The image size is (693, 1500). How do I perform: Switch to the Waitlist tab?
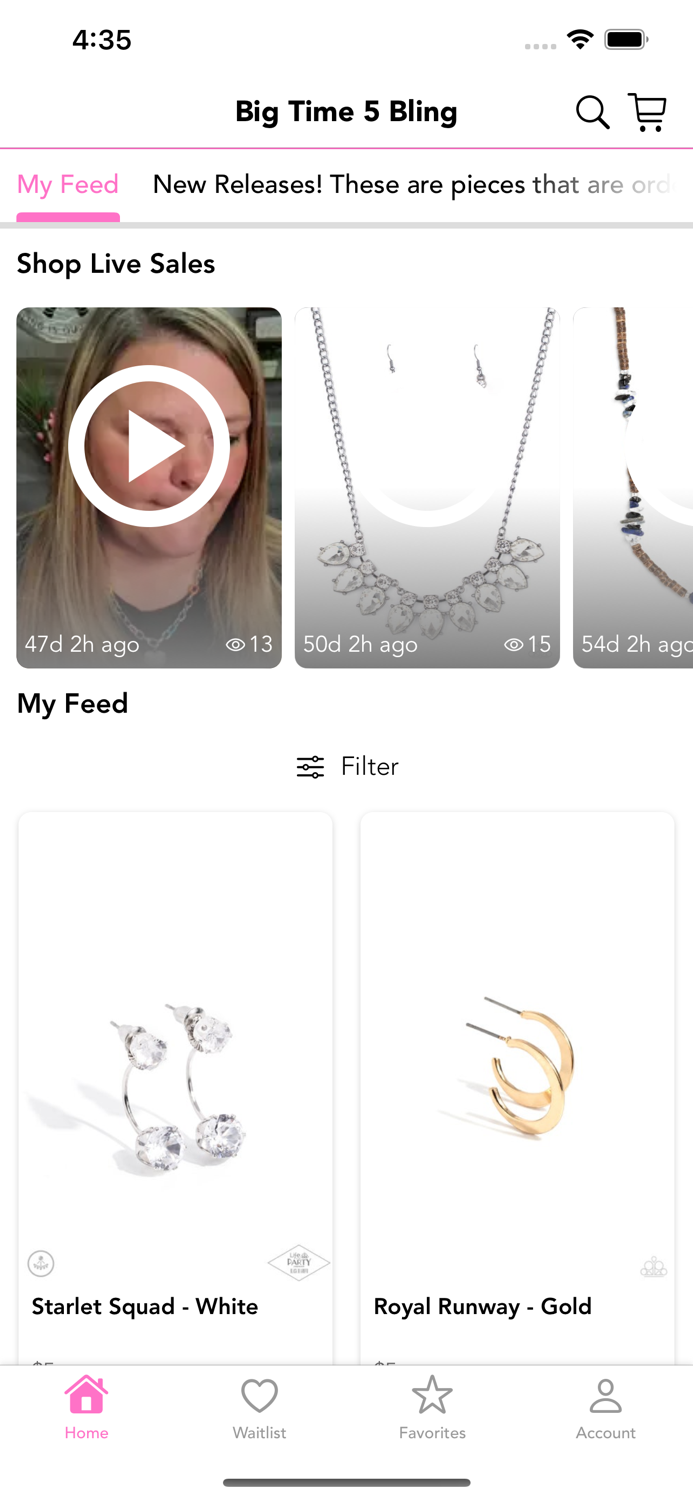point(259,1408)
